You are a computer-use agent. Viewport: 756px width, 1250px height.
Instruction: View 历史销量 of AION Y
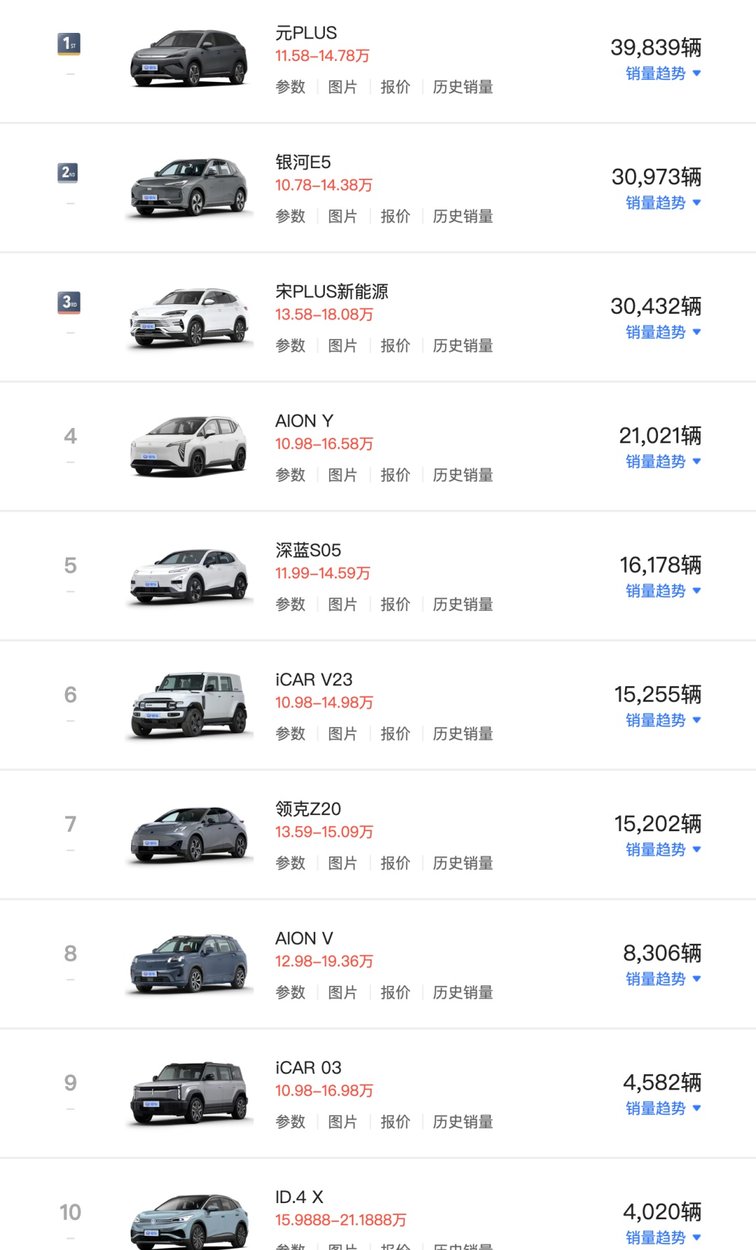pos(463,475)
